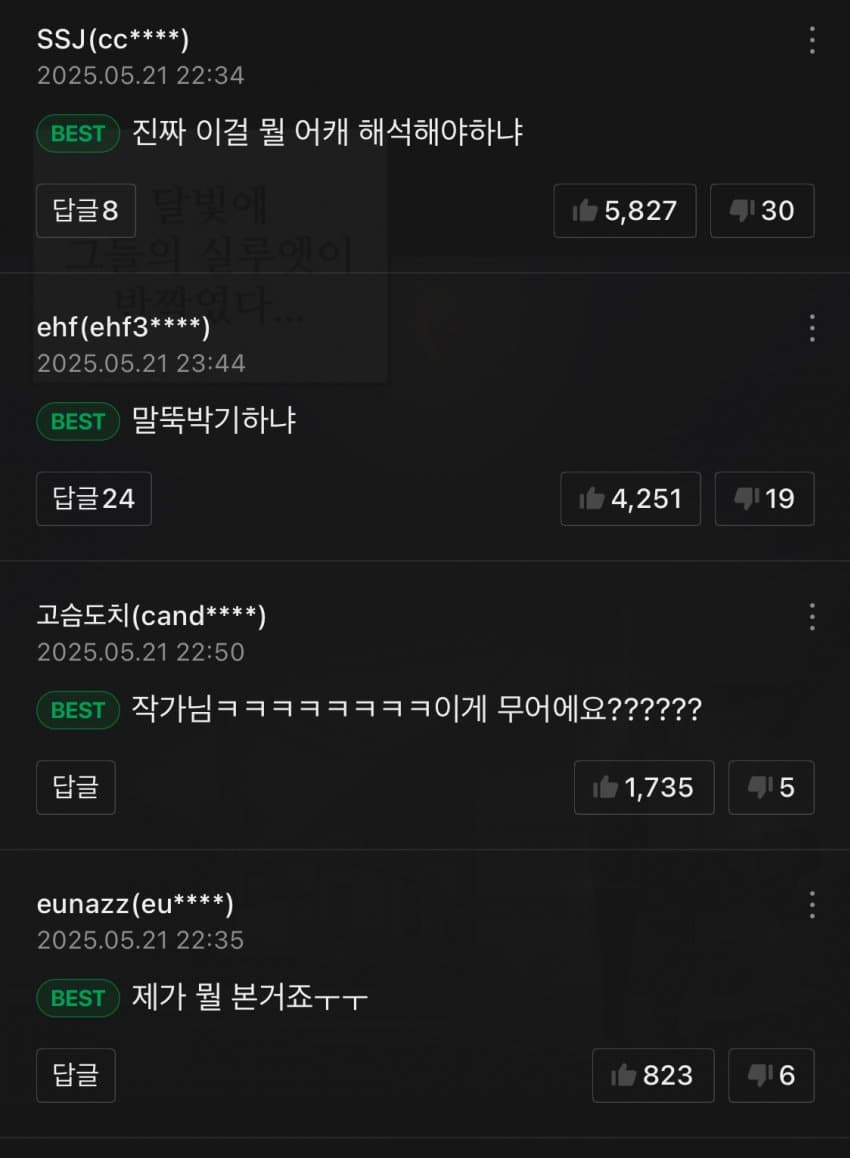Dislike 고슴도치's comment with 5 dislikes
Screen dimensions: 850x1158
point(771,788)
